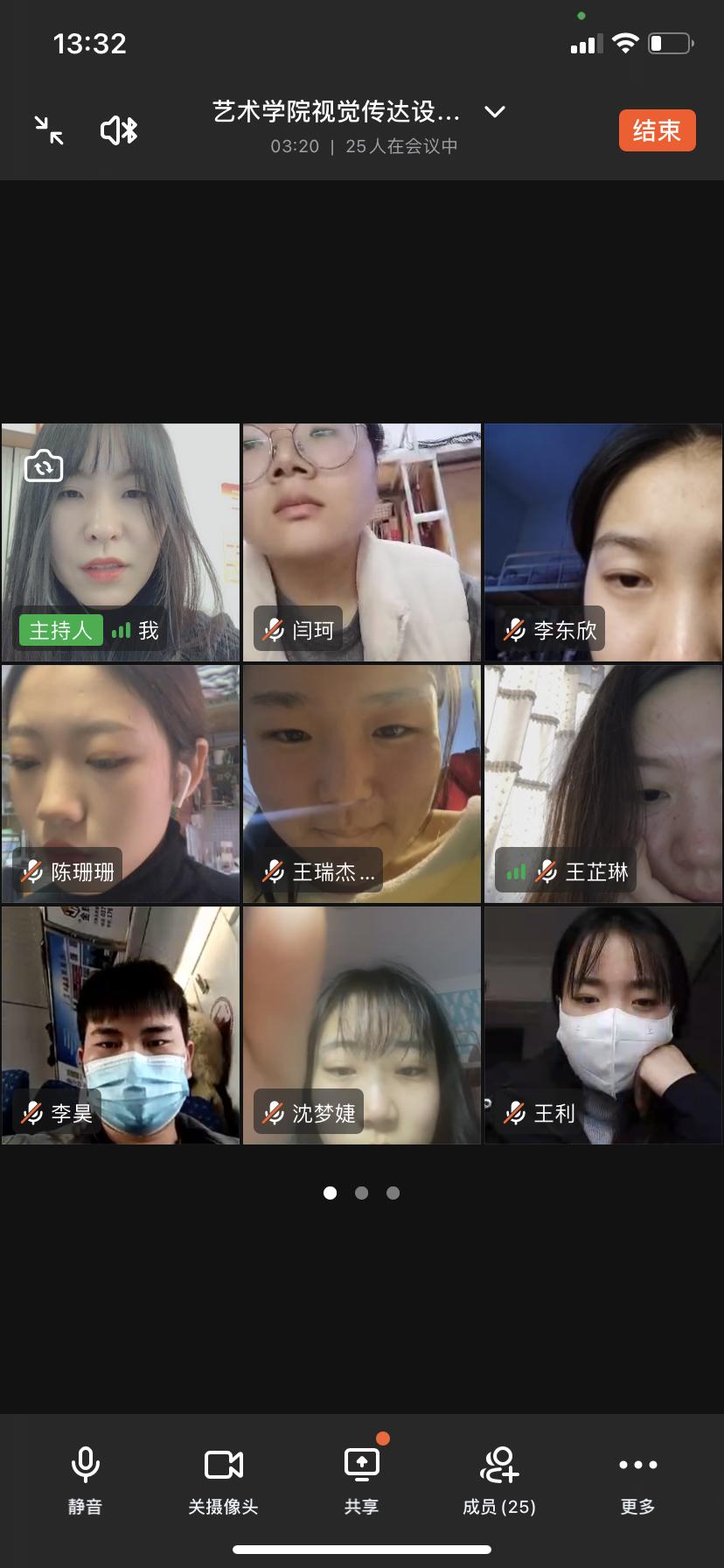Mute the microphone with 静音
724x1568 pixels.
click(85, 1480)
